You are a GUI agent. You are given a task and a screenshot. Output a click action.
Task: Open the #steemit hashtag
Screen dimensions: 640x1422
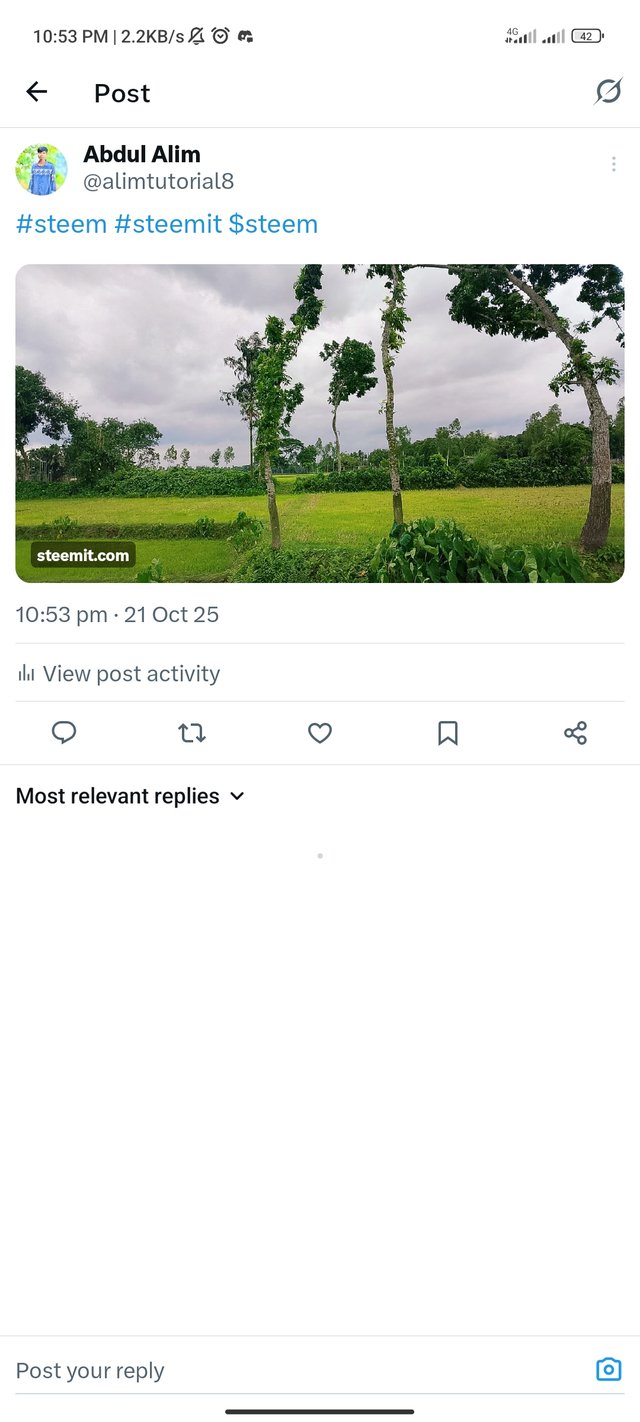[168, 224]
